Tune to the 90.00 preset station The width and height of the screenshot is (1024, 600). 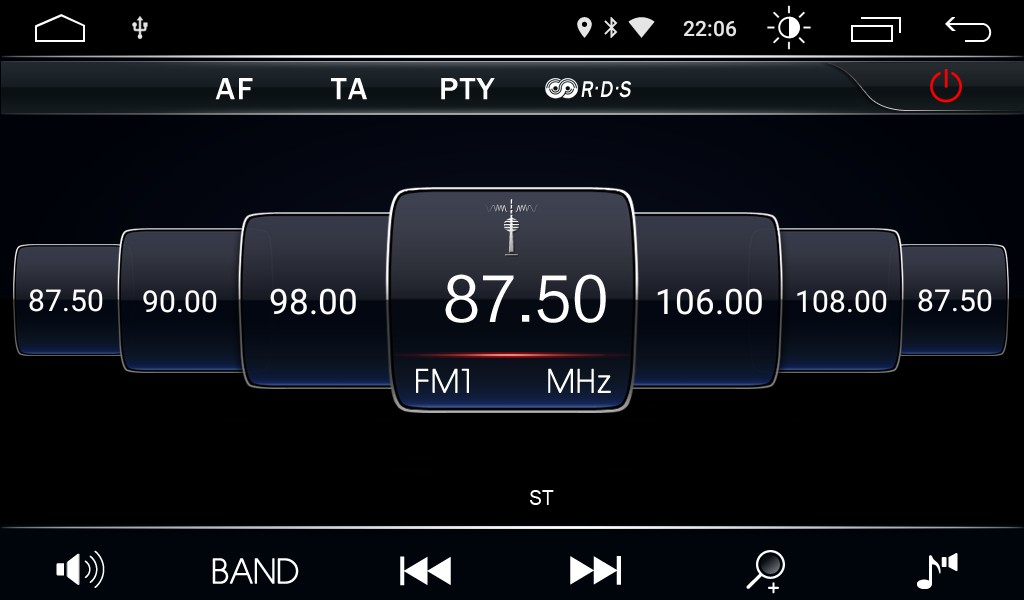pos(180,301)
